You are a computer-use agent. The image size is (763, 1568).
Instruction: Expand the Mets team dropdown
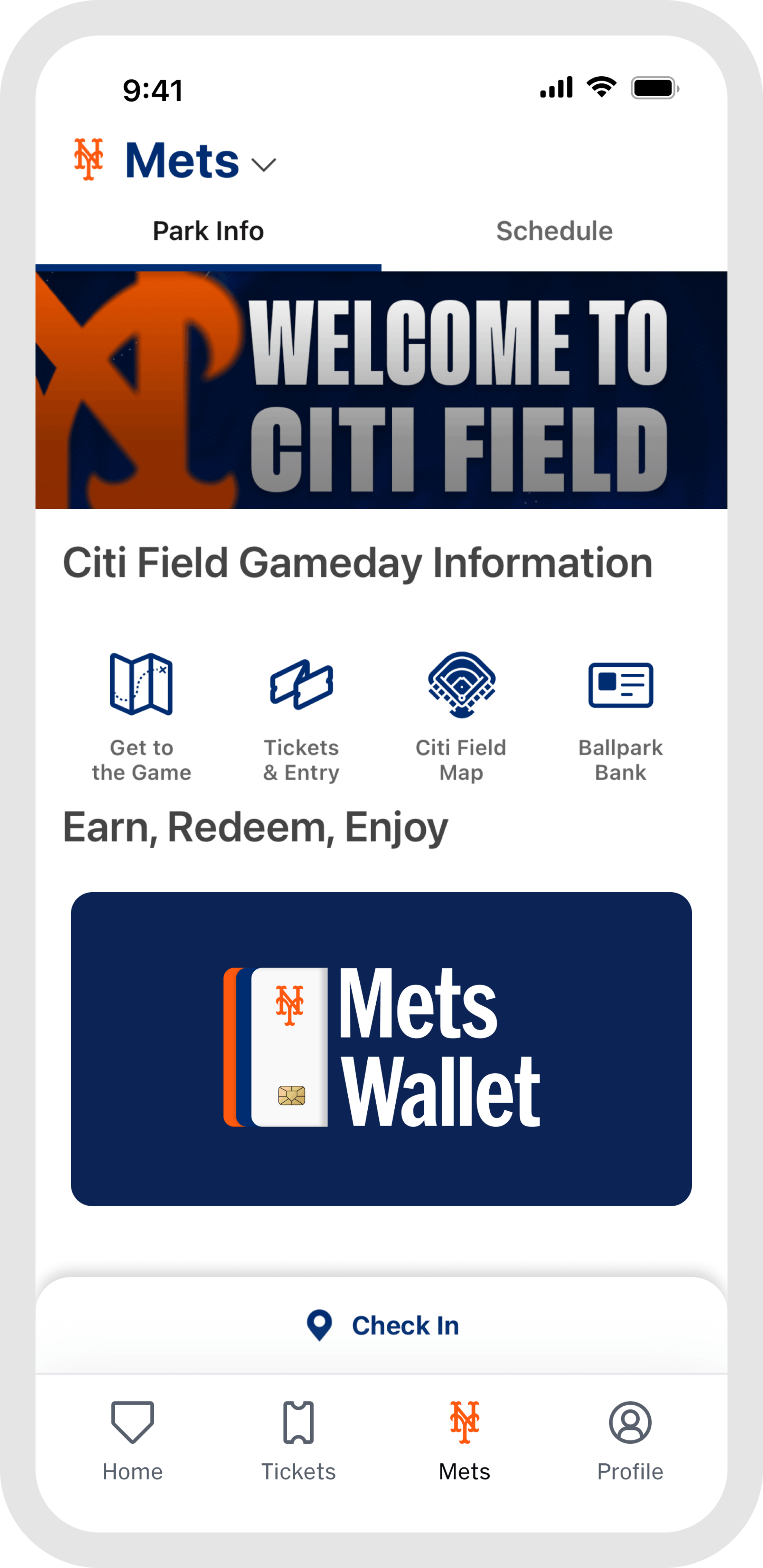(263, 163)
